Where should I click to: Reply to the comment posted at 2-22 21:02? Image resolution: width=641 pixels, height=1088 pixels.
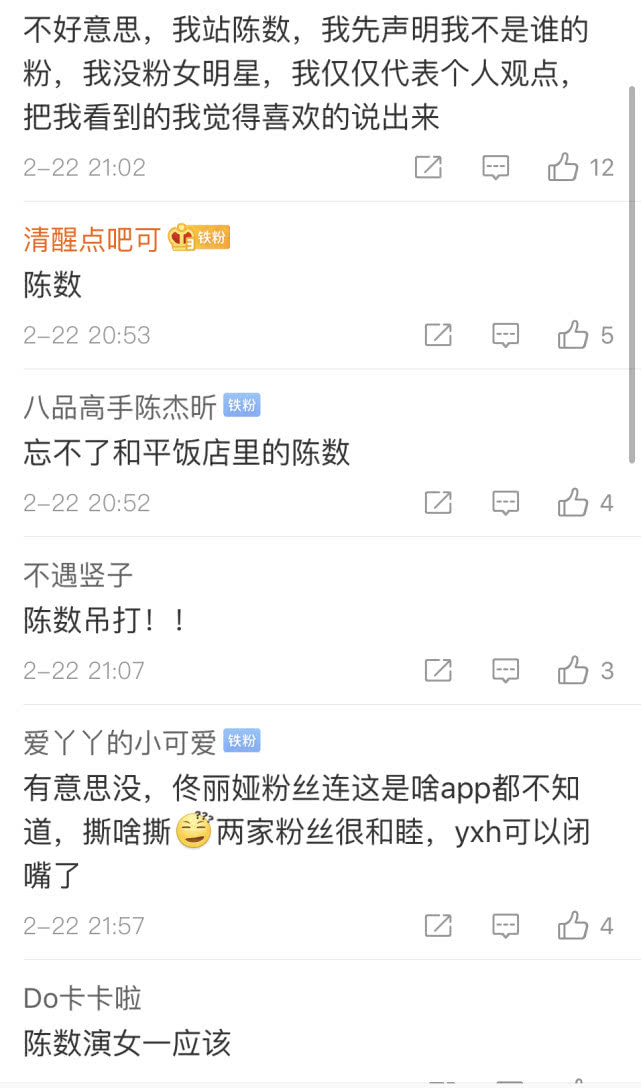496,167
